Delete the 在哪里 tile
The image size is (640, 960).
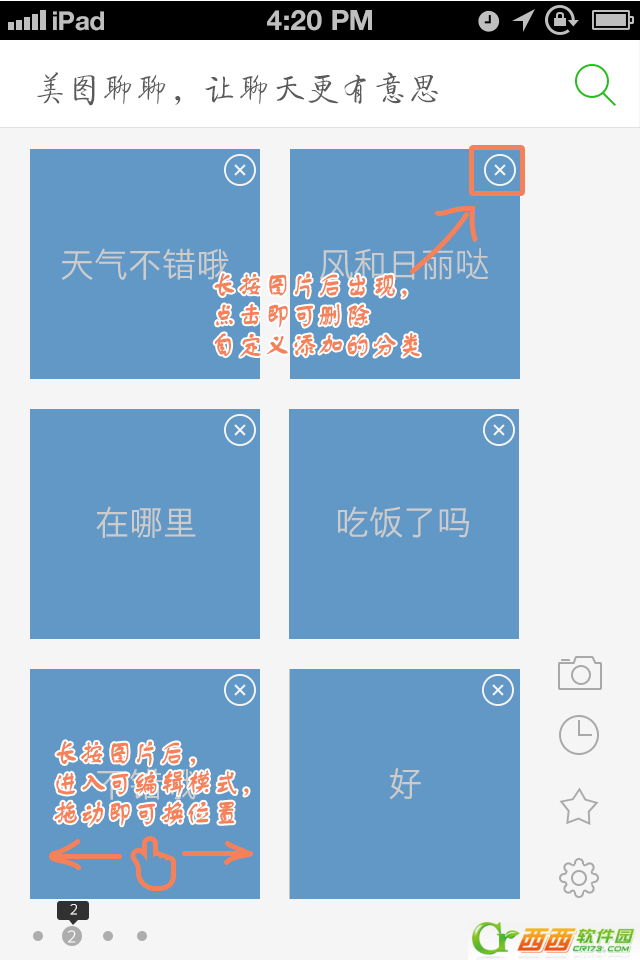click(x=239, y=431)
